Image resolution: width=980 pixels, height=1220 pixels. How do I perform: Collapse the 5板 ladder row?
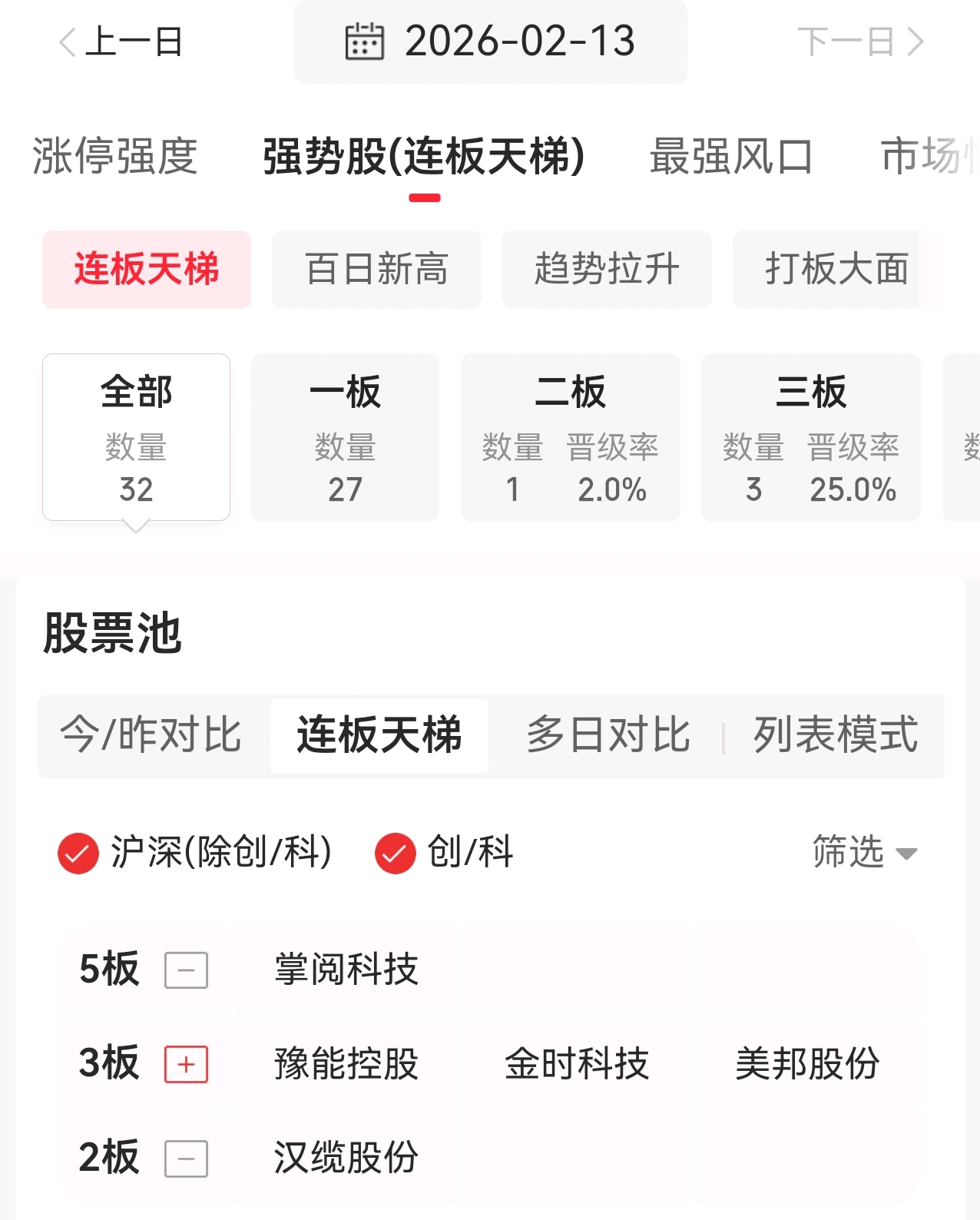[x=184, y=970]
